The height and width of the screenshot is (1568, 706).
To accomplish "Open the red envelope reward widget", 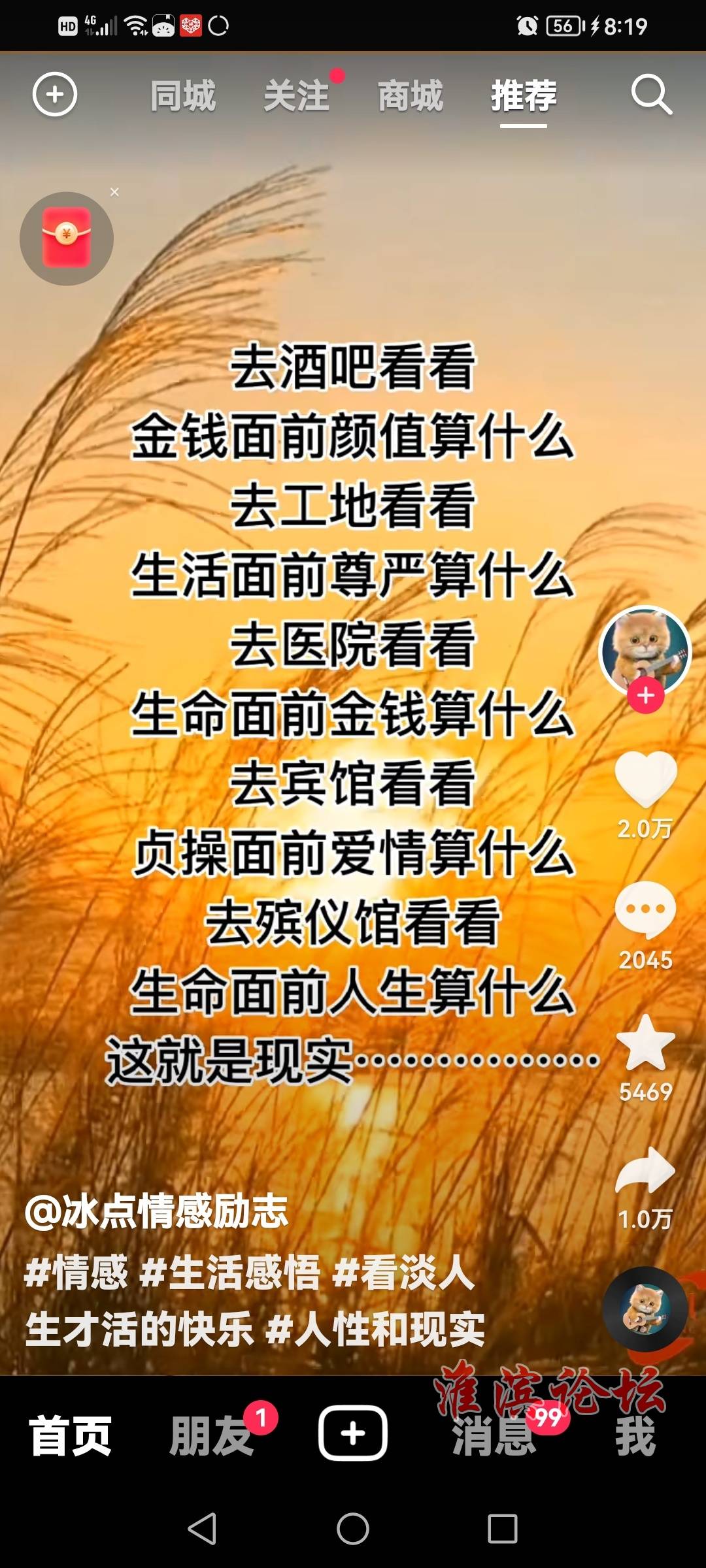I will click(x=67, y=238).
